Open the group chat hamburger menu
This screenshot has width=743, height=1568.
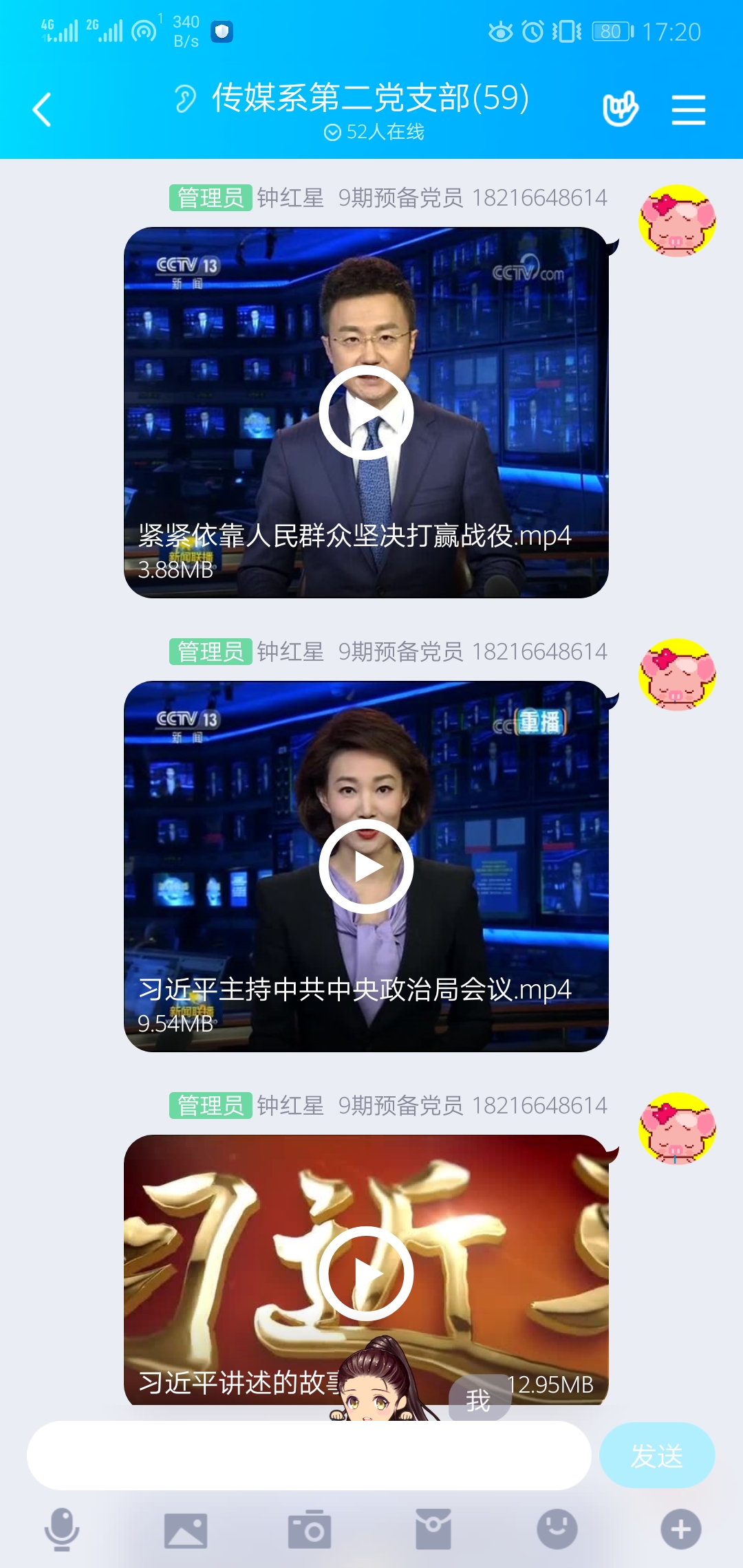pyautogui.click(x=688, y=110)
